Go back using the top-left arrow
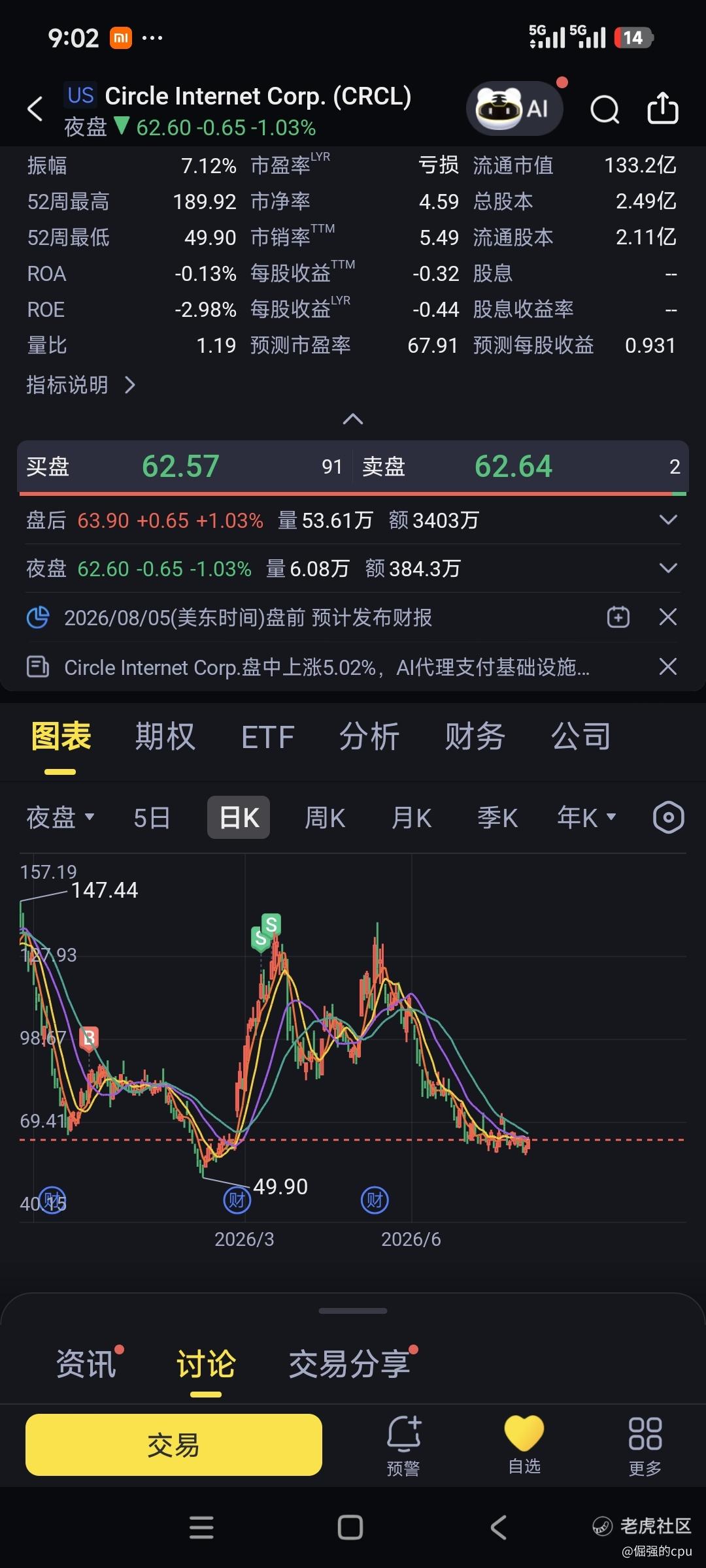Image resolution: width=706 pixels, height=1568 pixels. (35, 109)
